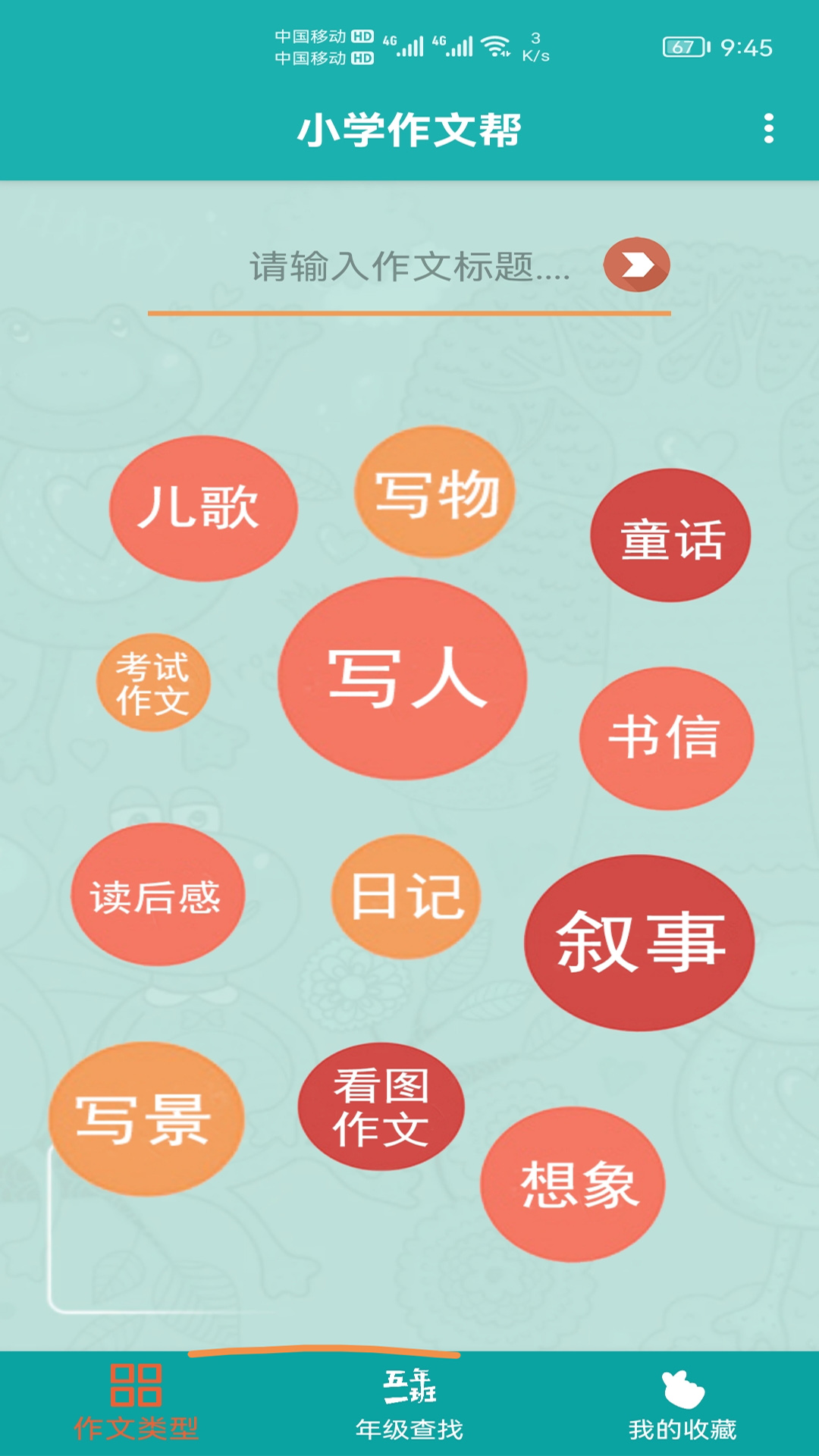Open the 叙事 essay category
This screenshot has height=1456, width=819.
click(639, 943)
